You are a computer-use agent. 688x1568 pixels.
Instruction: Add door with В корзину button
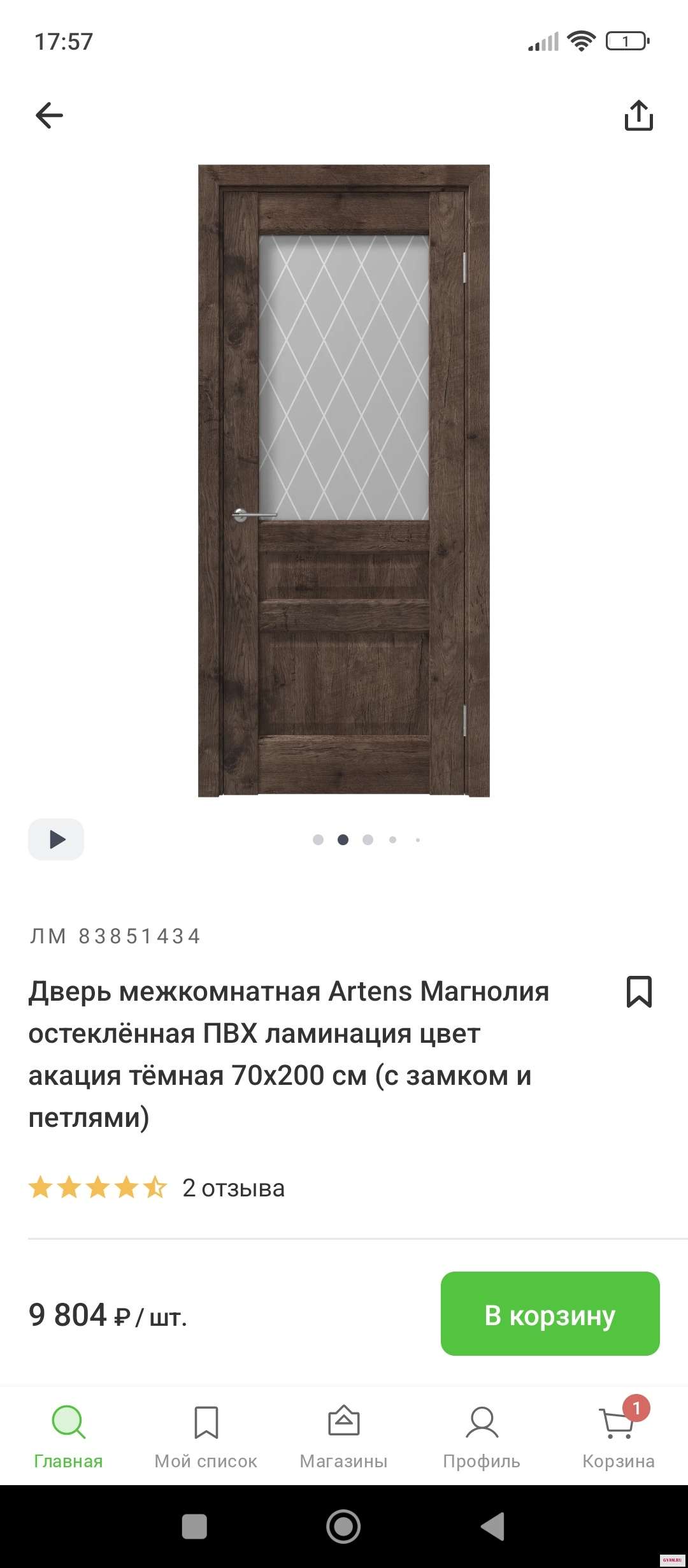(x=550, y=1314)
